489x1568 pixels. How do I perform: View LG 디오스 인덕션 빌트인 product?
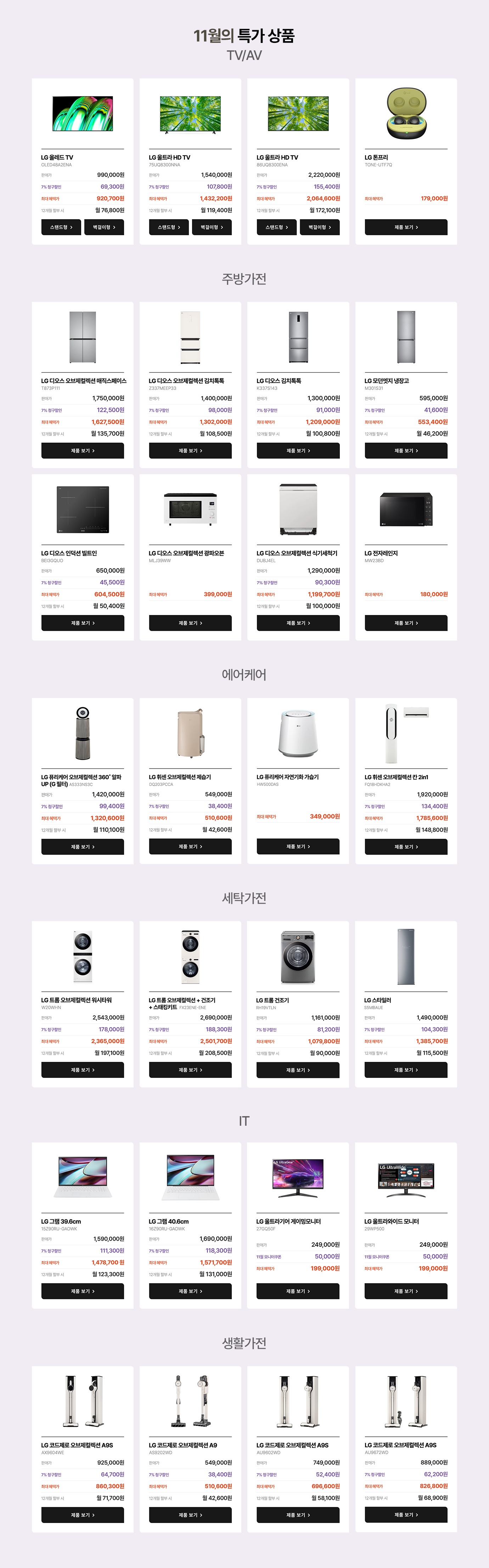coord(83,623)
